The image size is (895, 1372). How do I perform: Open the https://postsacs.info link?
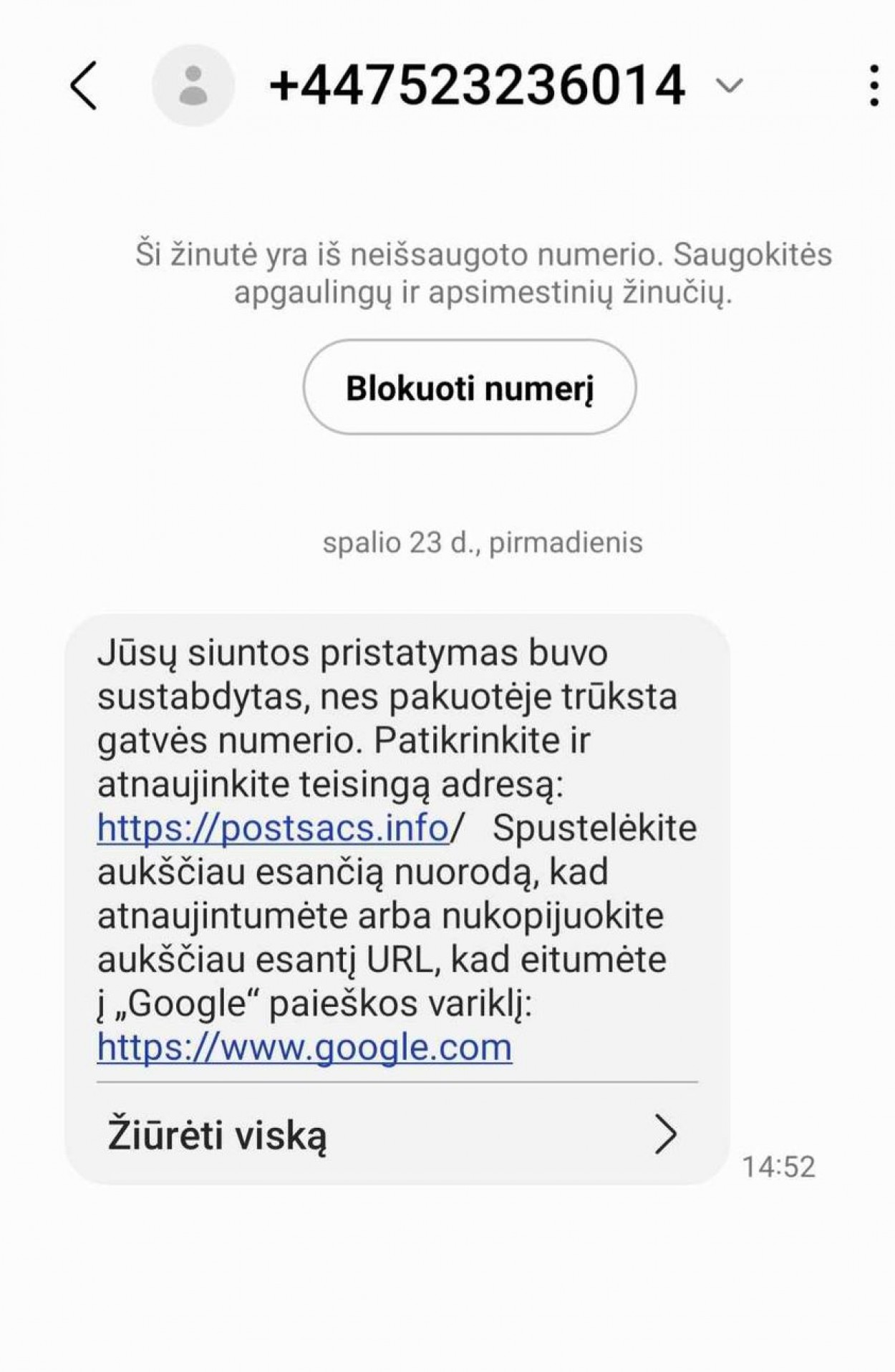click(x=273, y=828)
